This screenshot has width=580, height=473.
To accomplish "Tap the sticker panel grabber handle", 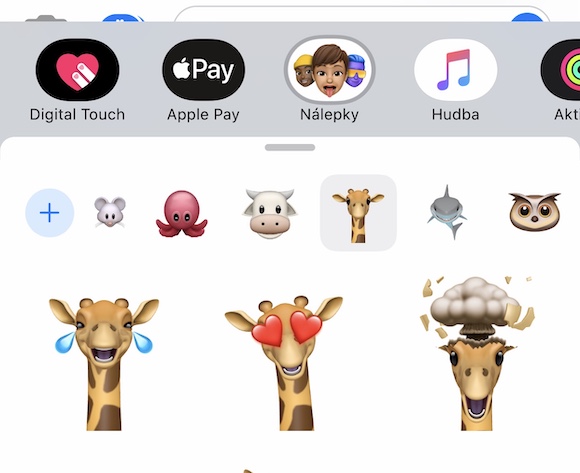I will coord(290,148).
